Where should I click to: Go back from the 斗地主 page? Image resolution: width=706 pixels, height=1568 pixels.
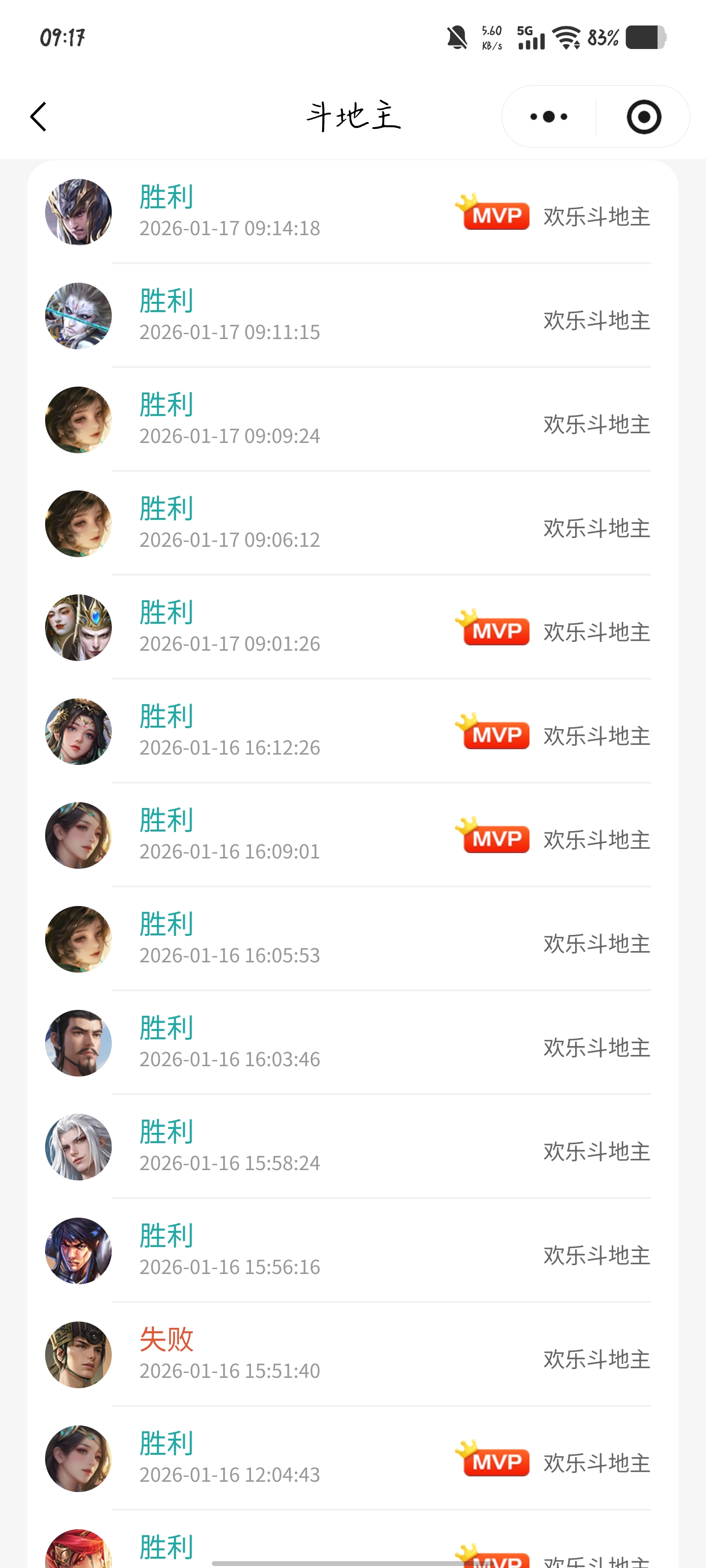(x=38, y=116)
